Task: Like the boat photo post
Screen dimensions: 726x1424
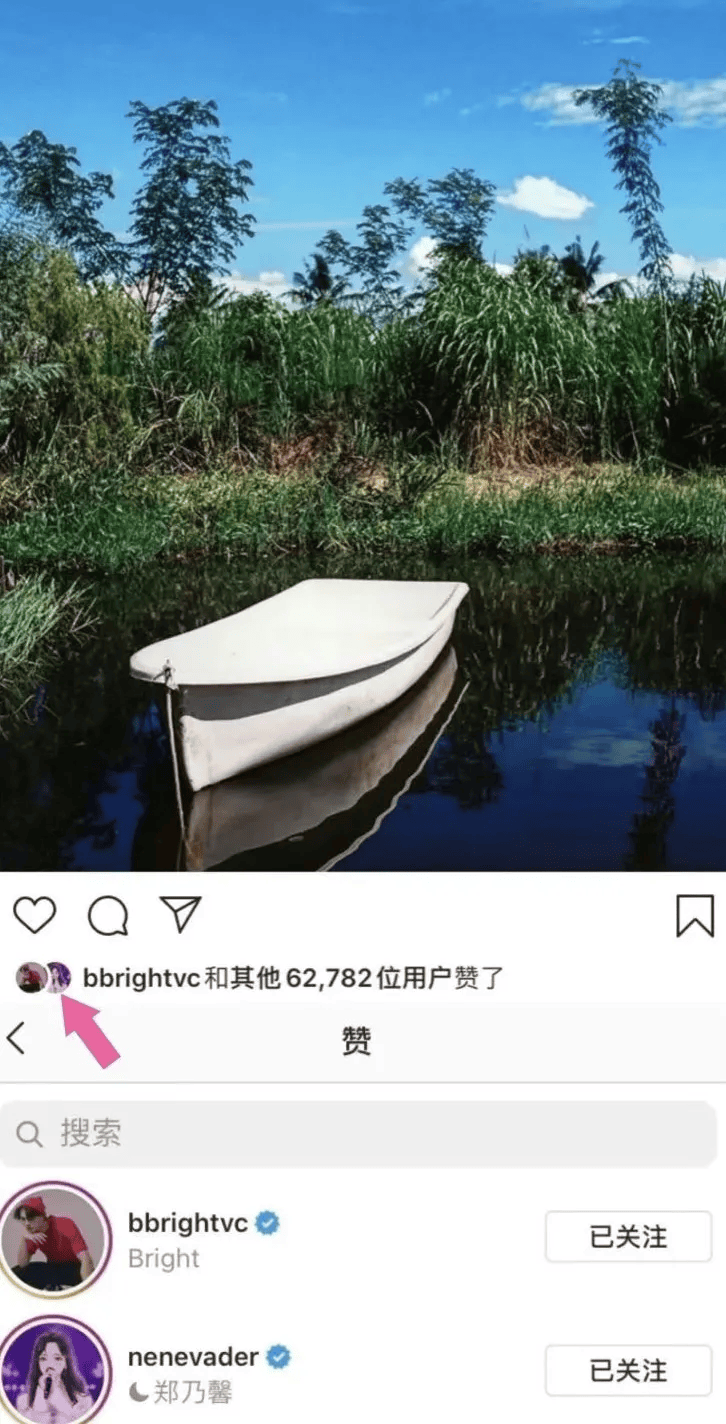Action: click(x=34, y=915)
